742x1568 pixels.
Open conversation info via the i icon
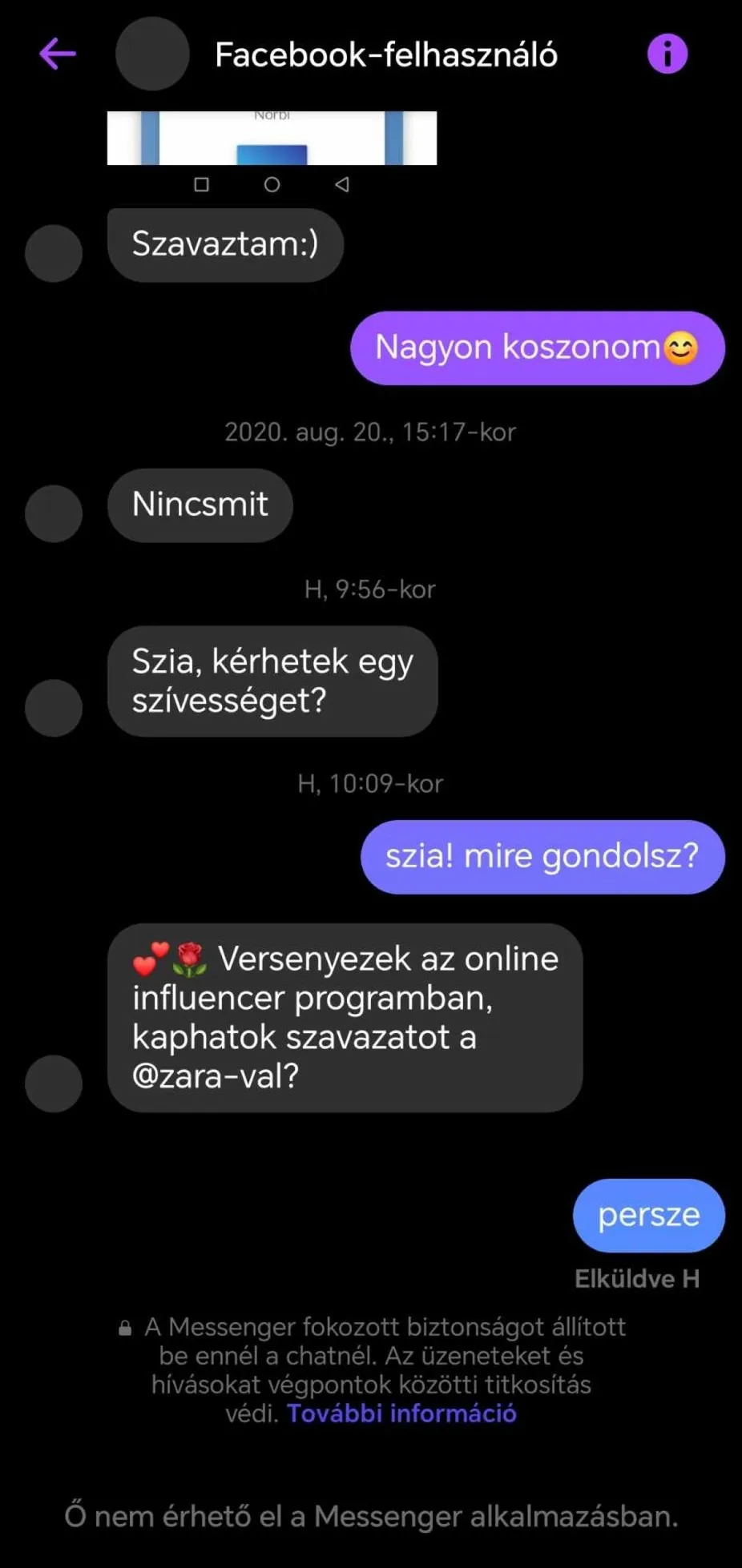pyautogui.click(x=667, y=54)
